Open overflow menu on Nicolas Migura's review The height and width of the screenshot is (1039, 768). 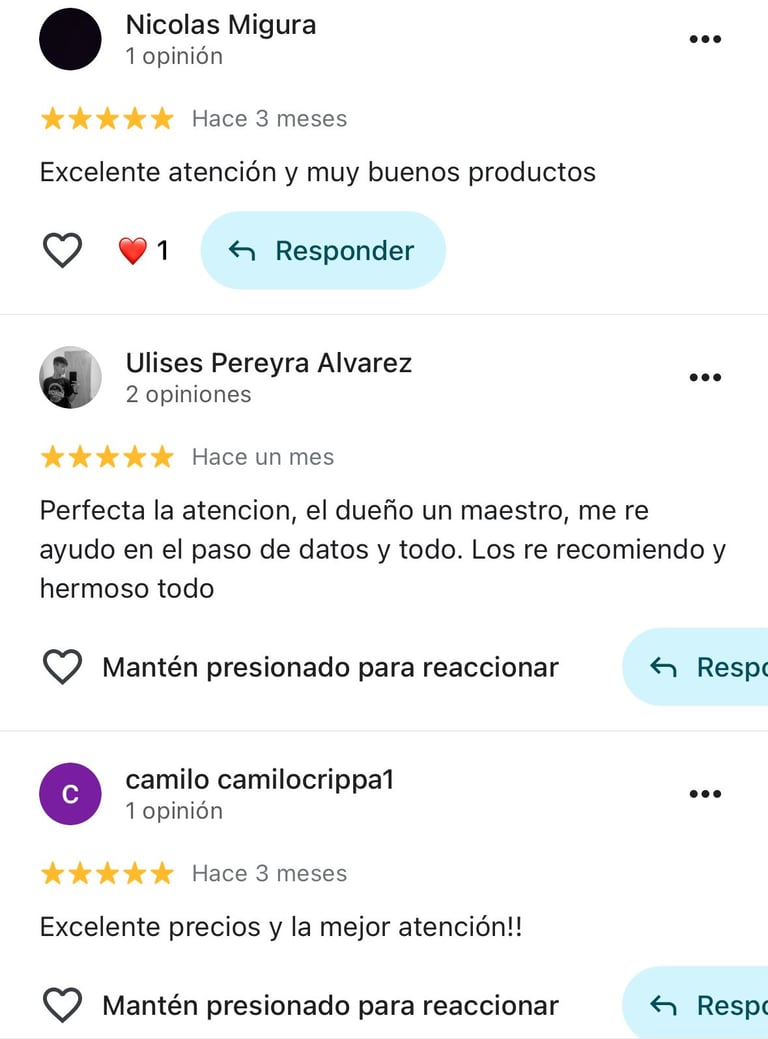[x=705, y=39]
